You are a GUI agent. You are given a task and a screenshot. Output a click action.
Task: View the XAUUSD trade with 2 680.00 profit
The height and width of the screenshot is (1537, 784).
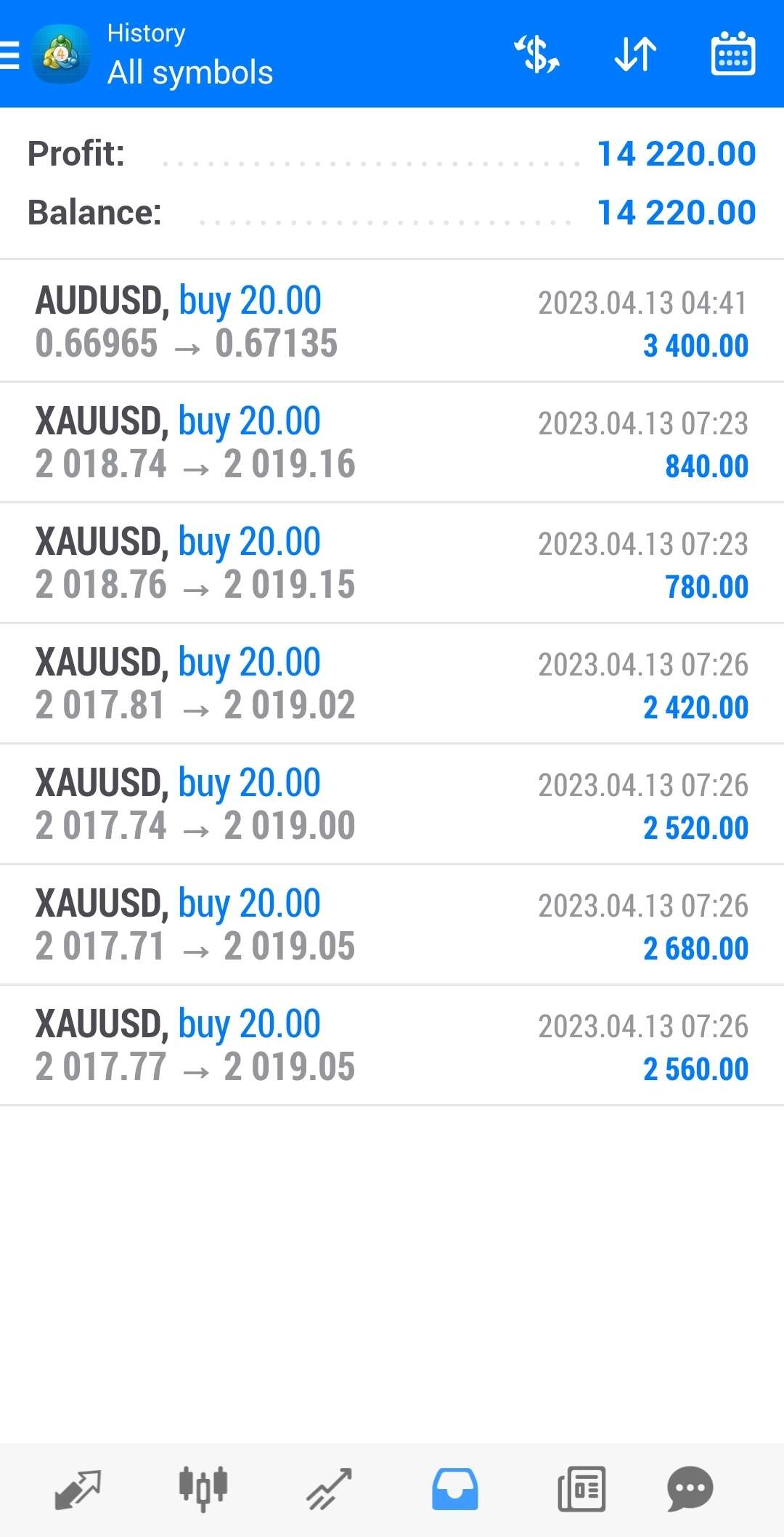coord(392,925)
